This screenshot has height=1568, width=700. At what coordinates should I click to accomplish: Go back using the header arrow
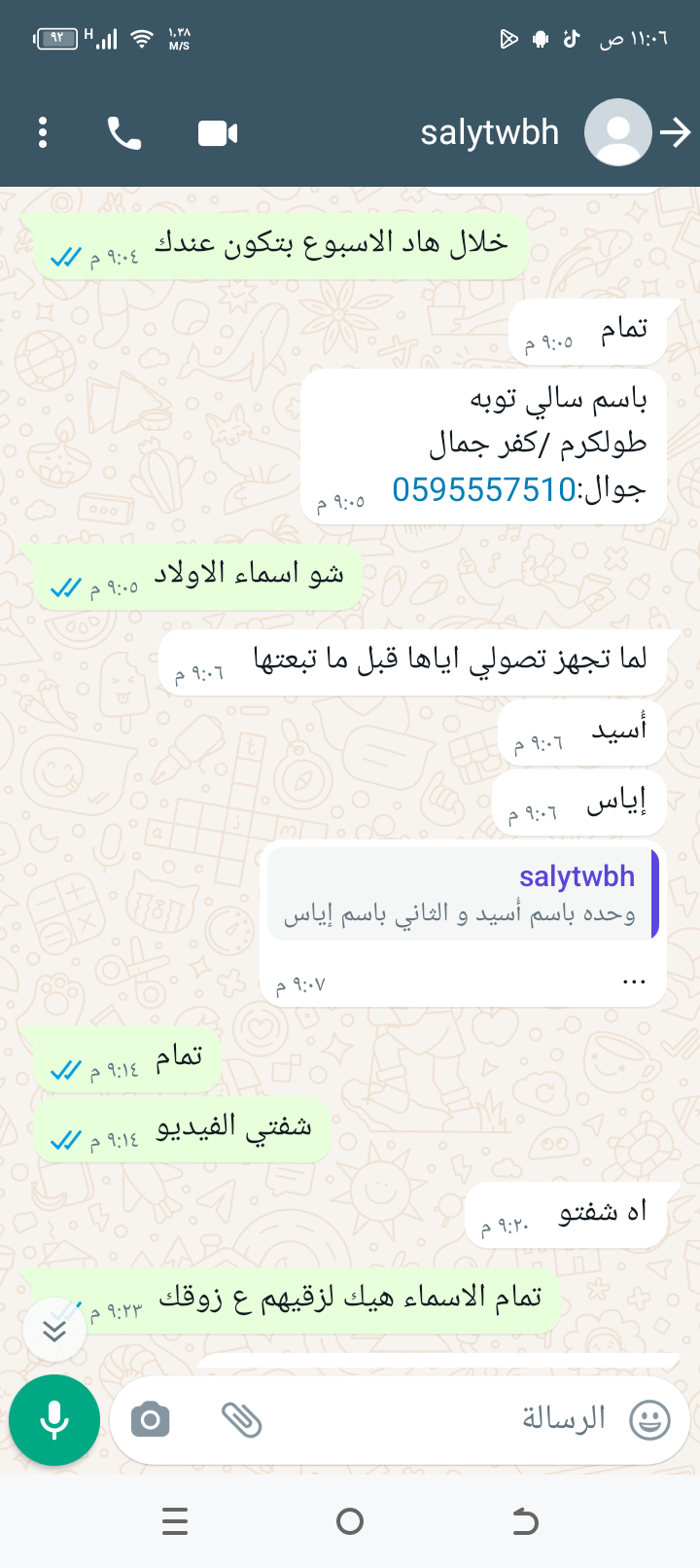click(676, 132)
